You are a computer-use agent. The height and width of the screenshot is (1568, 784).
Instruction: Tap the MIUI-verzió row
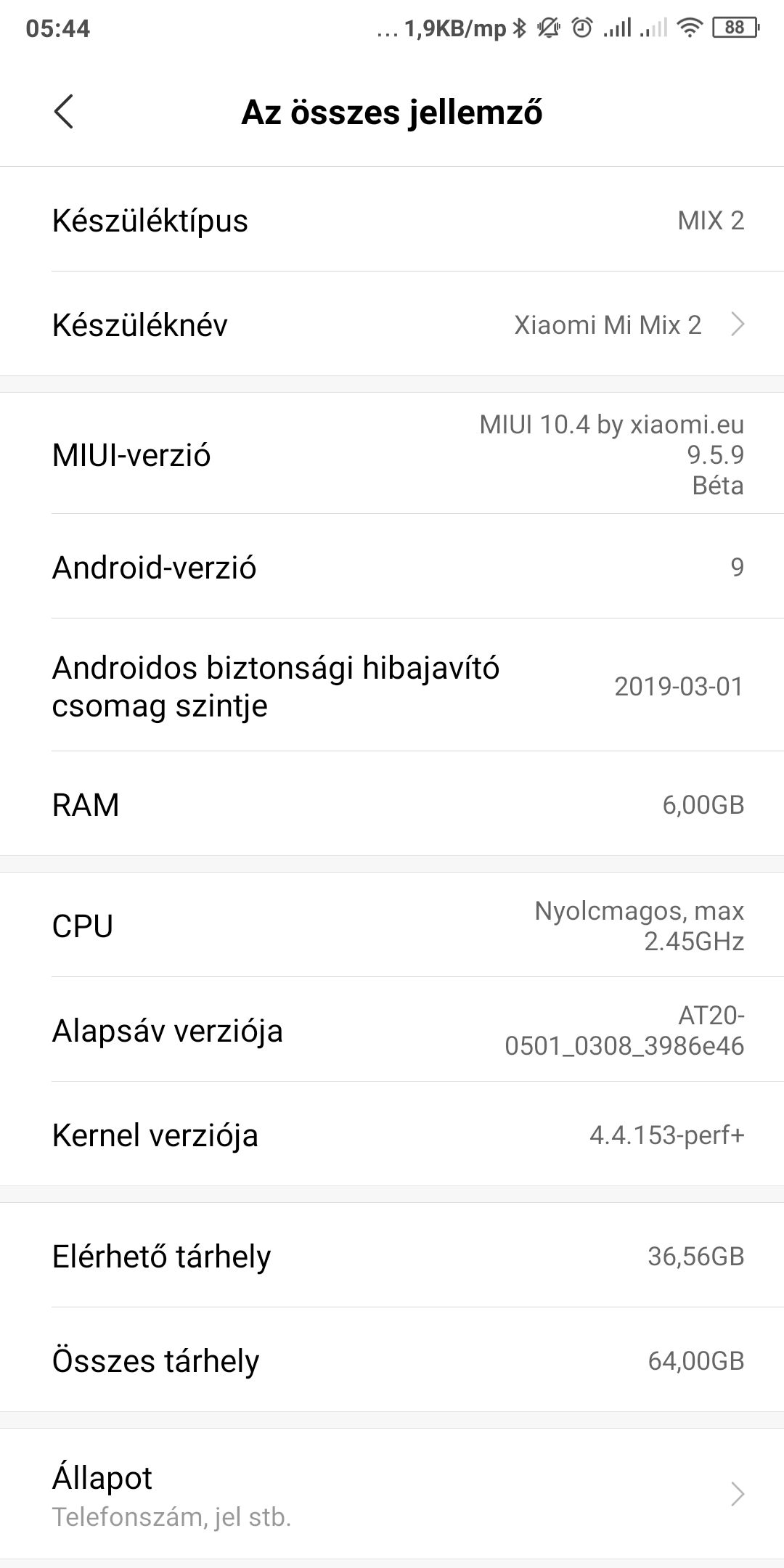pyautogui.click(x=392, y=454)
